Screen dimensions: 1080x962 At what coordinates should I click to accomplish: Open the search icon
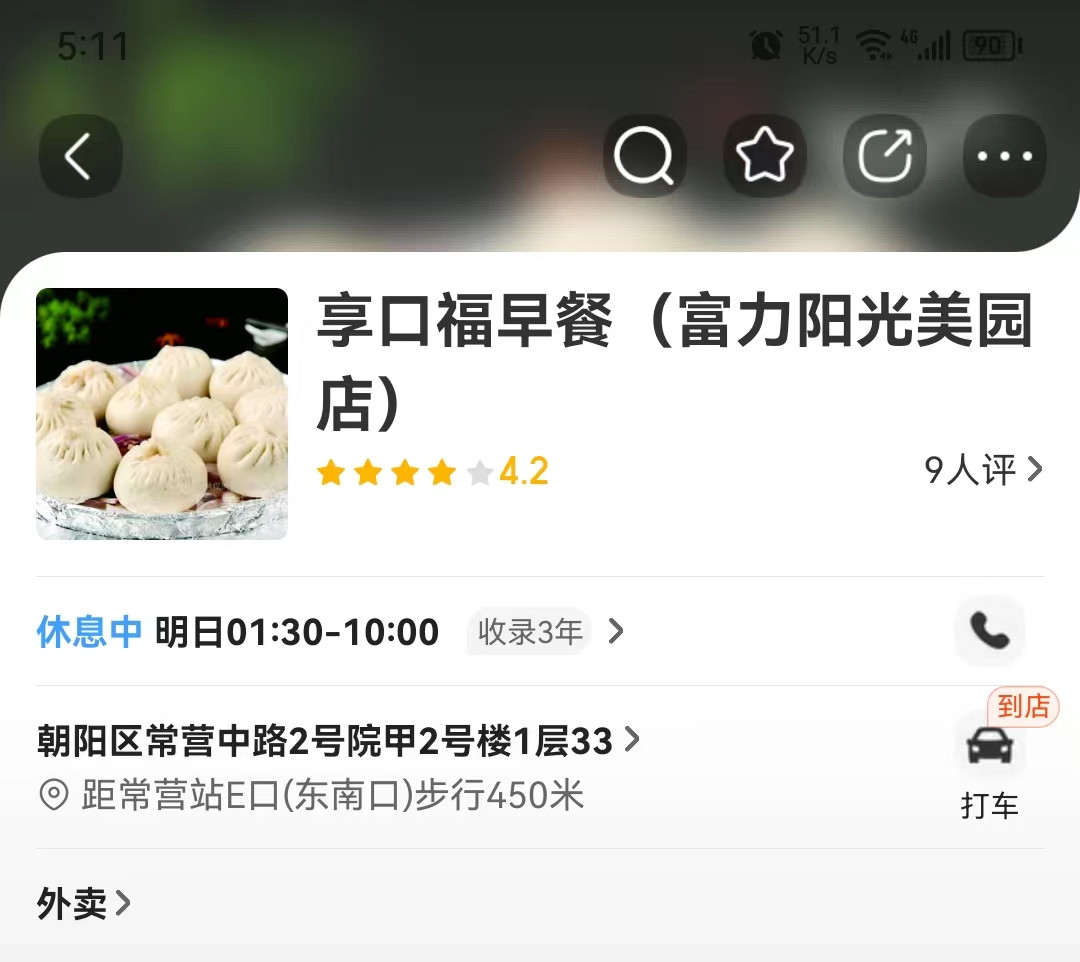tap(644, 156)
